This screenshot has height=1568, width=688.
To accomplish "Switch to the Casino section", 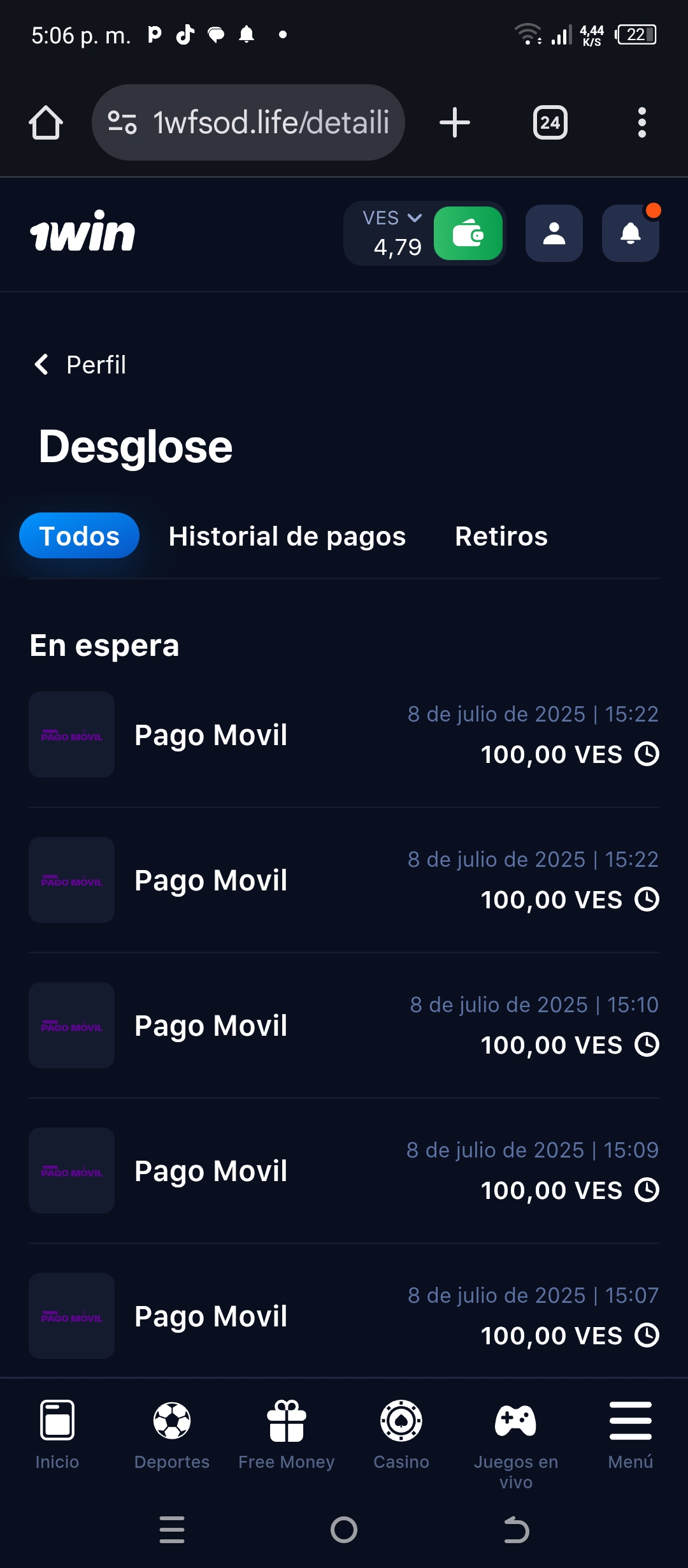I will pyautogui.click(x=401, y=1435).
